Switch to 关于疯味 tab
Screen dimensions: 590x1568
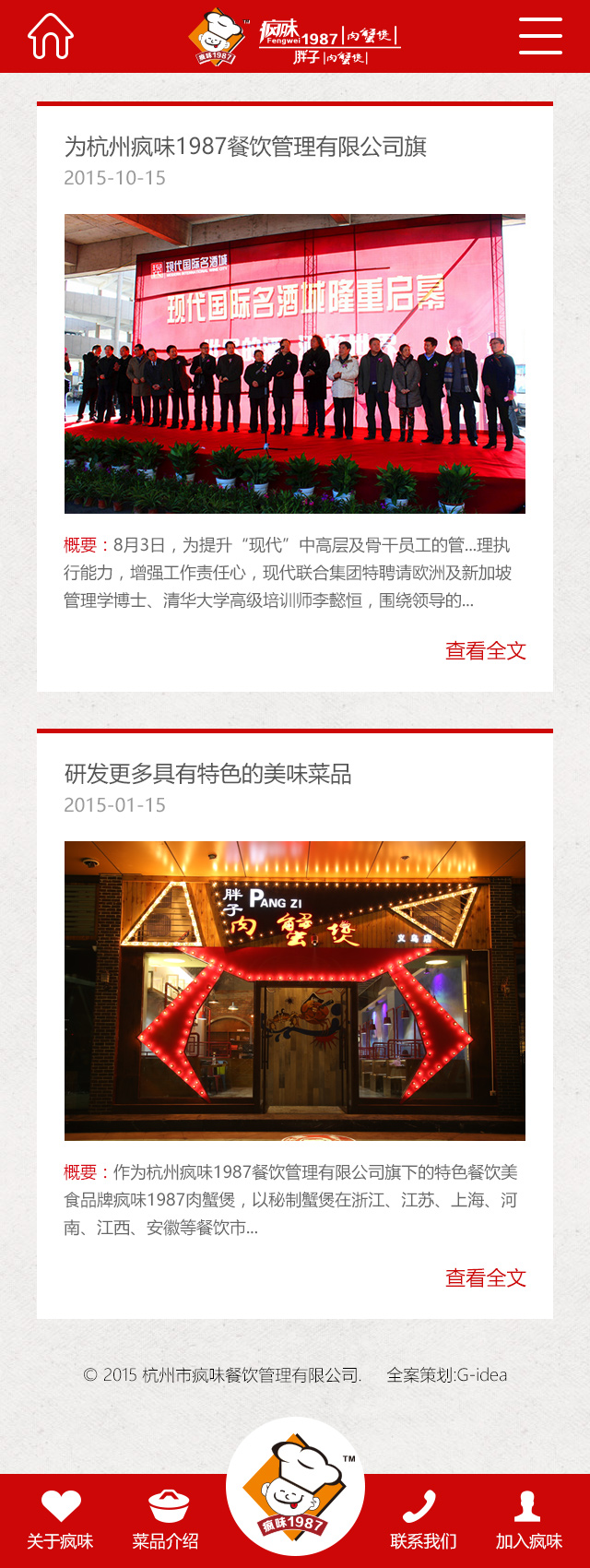click(x=60, y=1519)
